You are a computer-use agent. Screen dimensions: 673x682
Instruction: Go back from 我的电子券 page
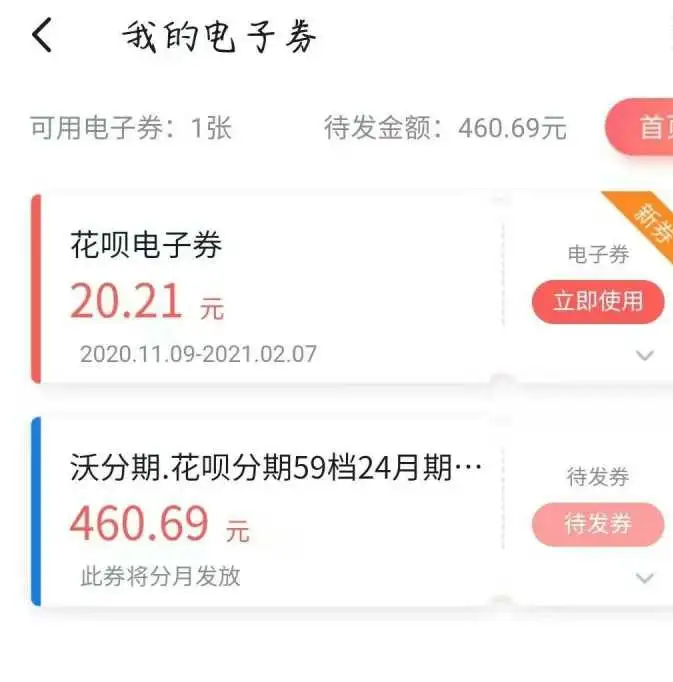tap(41, 37)
